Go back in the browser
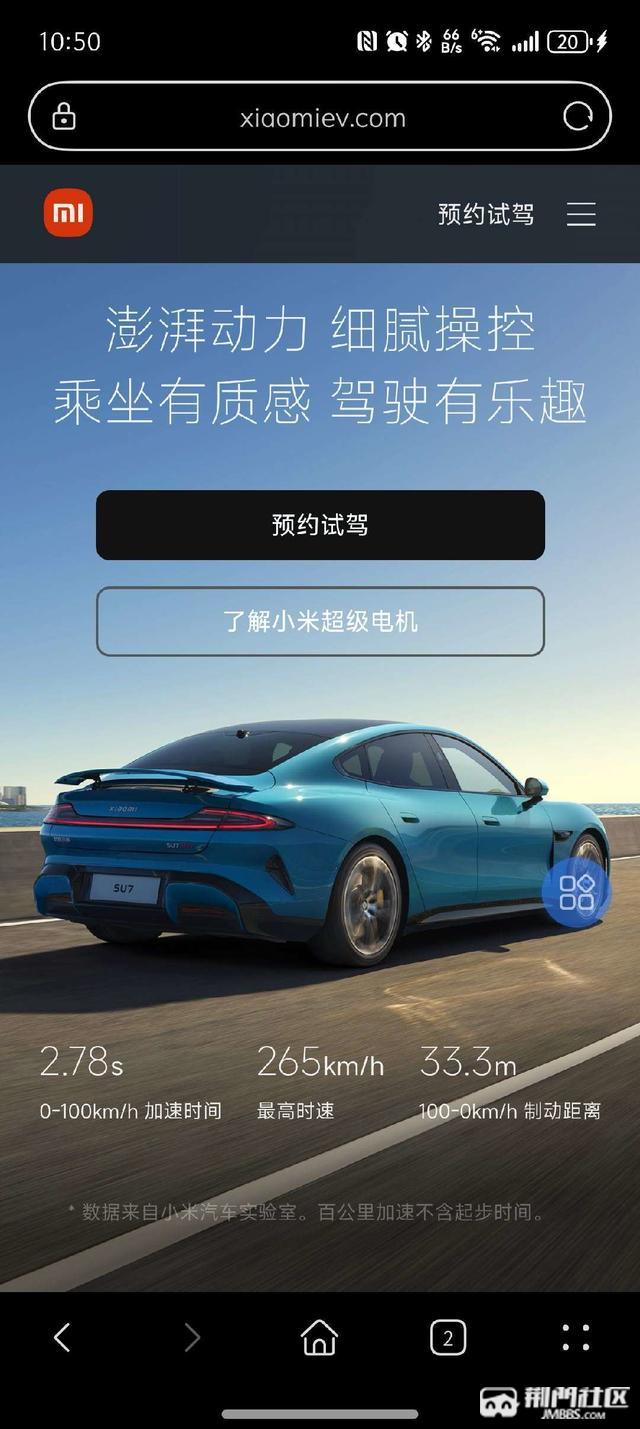This screenshot has width=640, height=1429. tap(62, 1338)
